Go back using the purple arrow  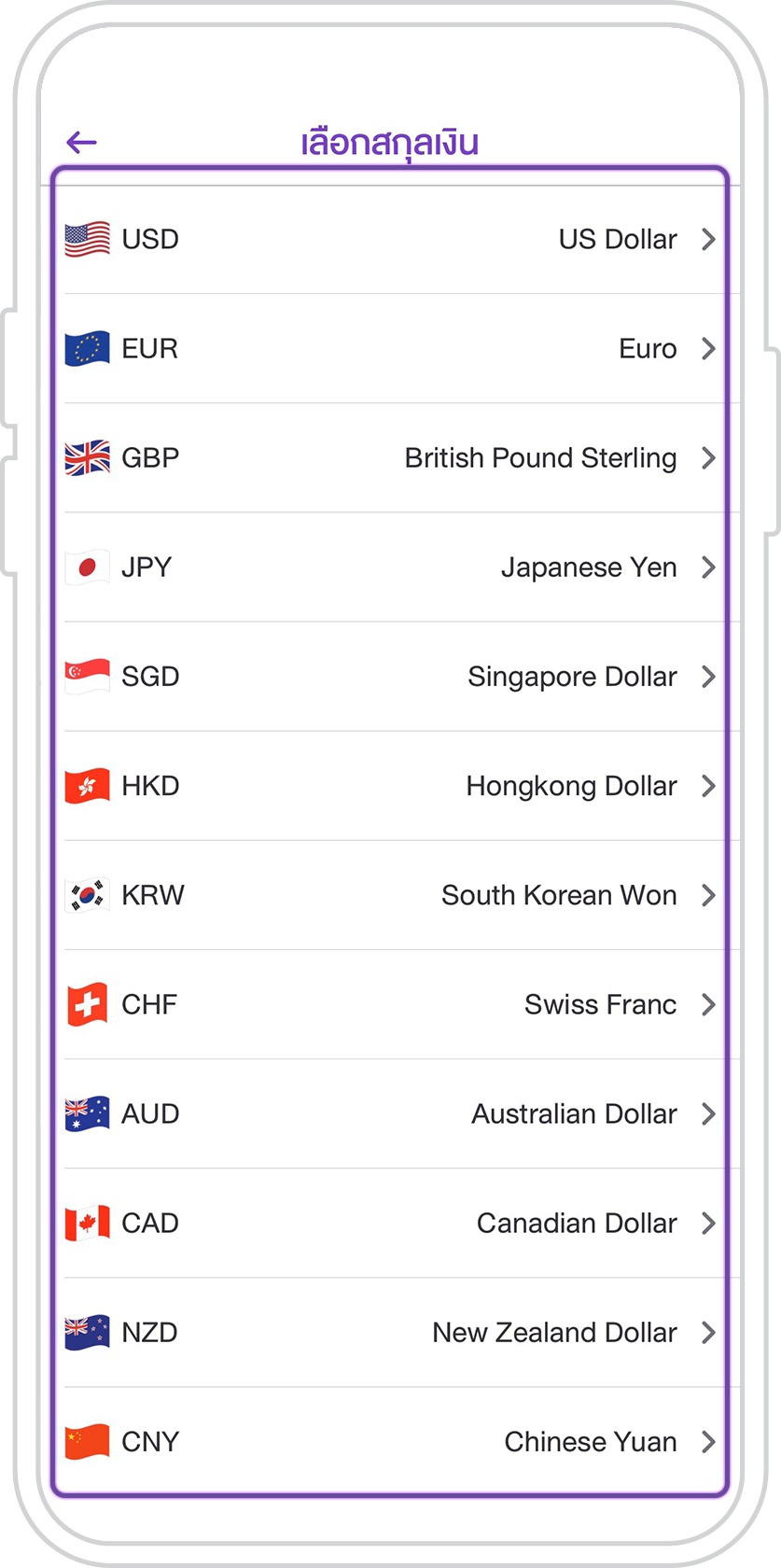point(82,142)
